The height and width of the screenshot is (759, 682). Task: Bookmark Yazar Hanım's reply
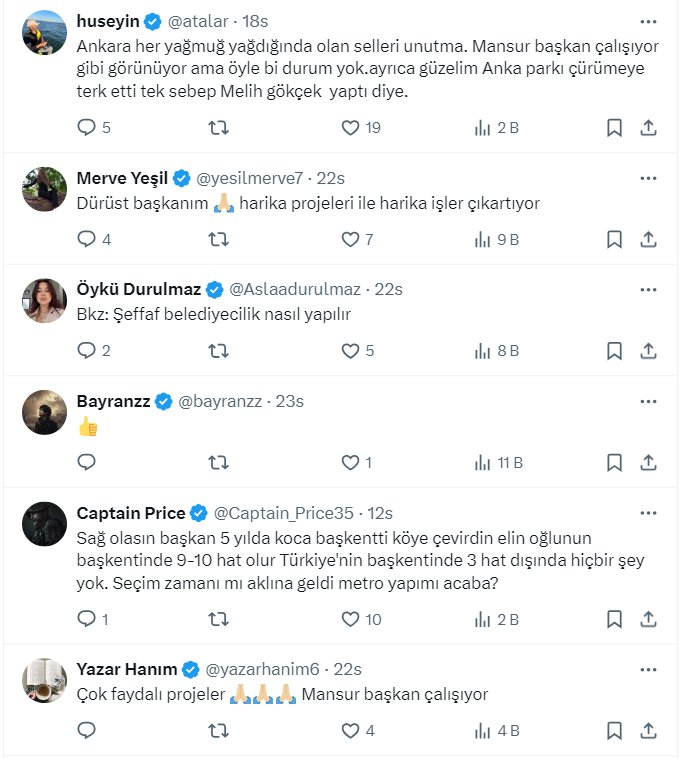[x=614, y=731]
